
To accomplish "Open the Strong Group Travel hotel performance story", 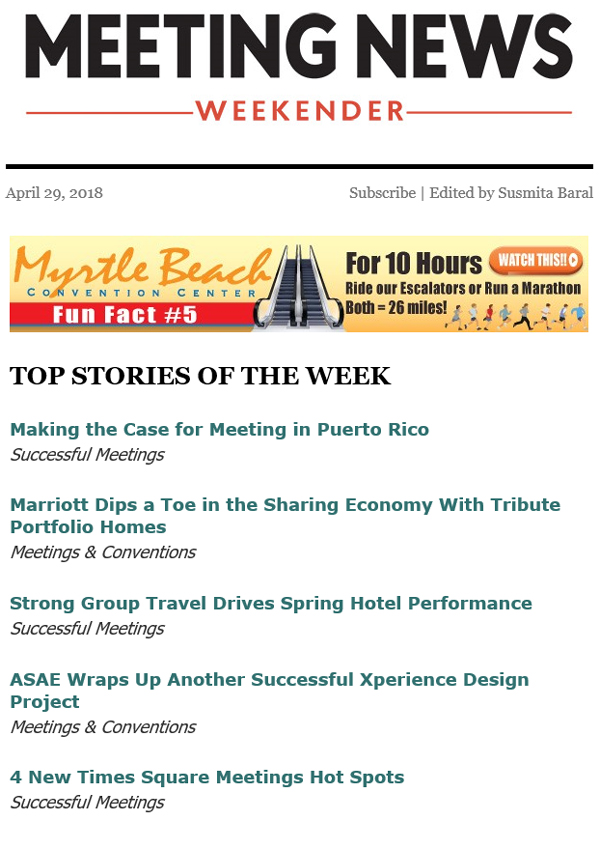I will [270, 603].
